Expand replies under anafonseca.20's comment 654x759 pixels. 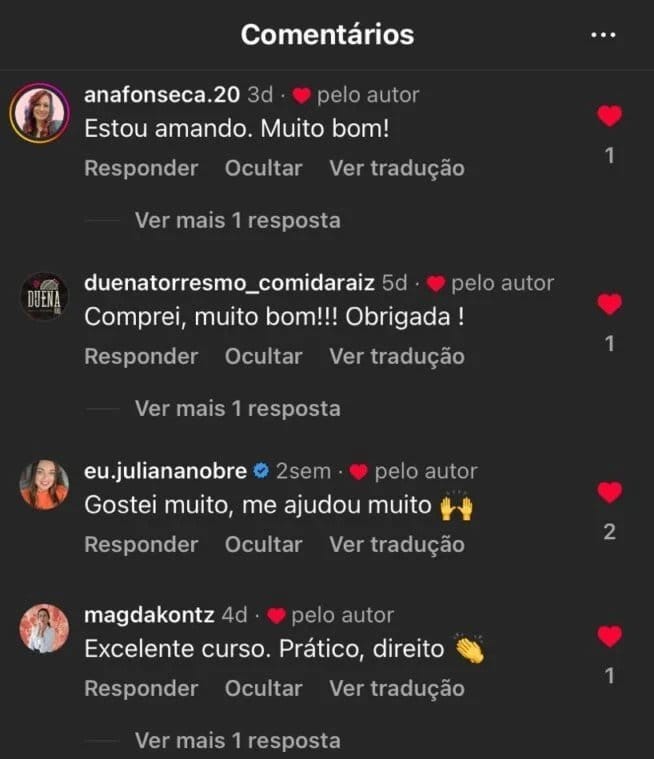237,220
